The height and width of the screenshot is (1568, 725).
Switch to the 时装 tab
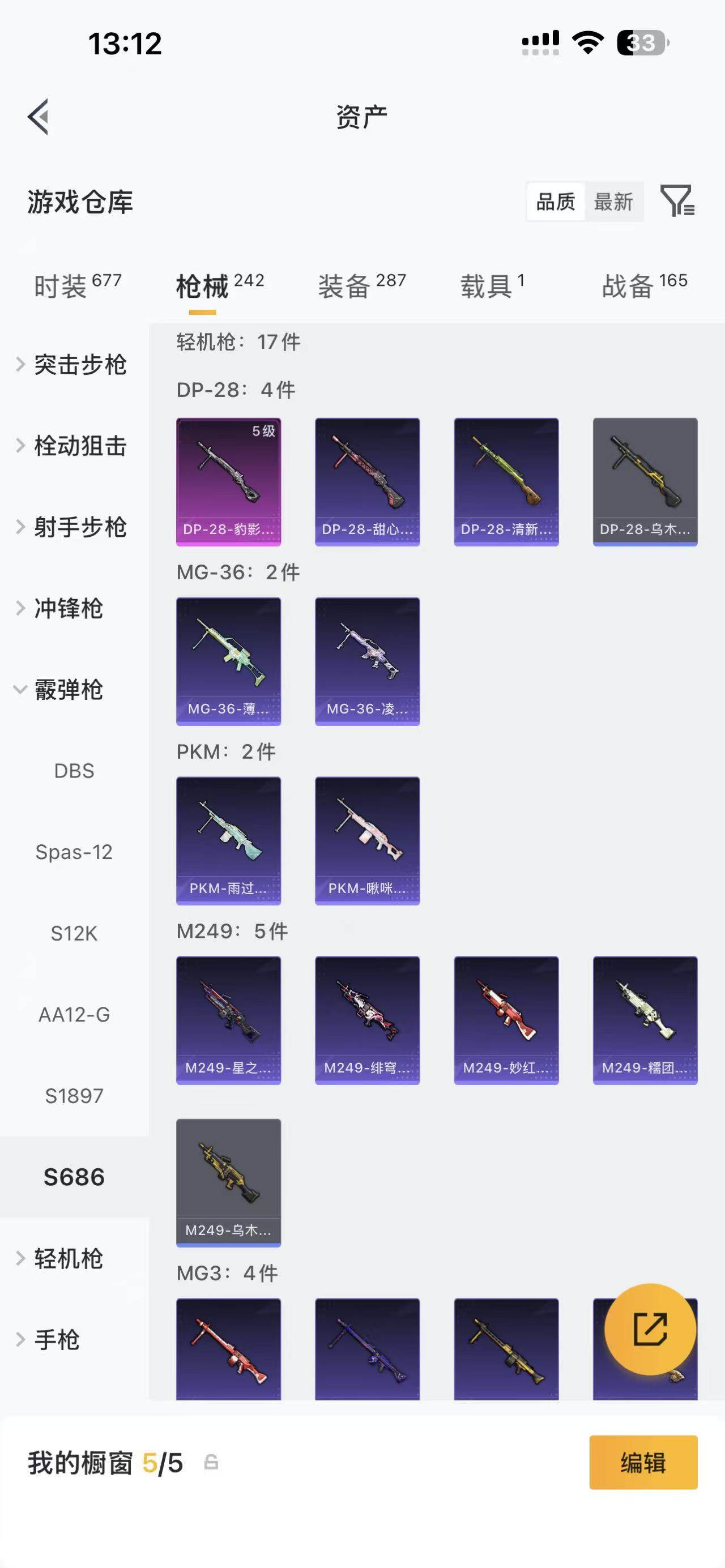pos(77,285)
